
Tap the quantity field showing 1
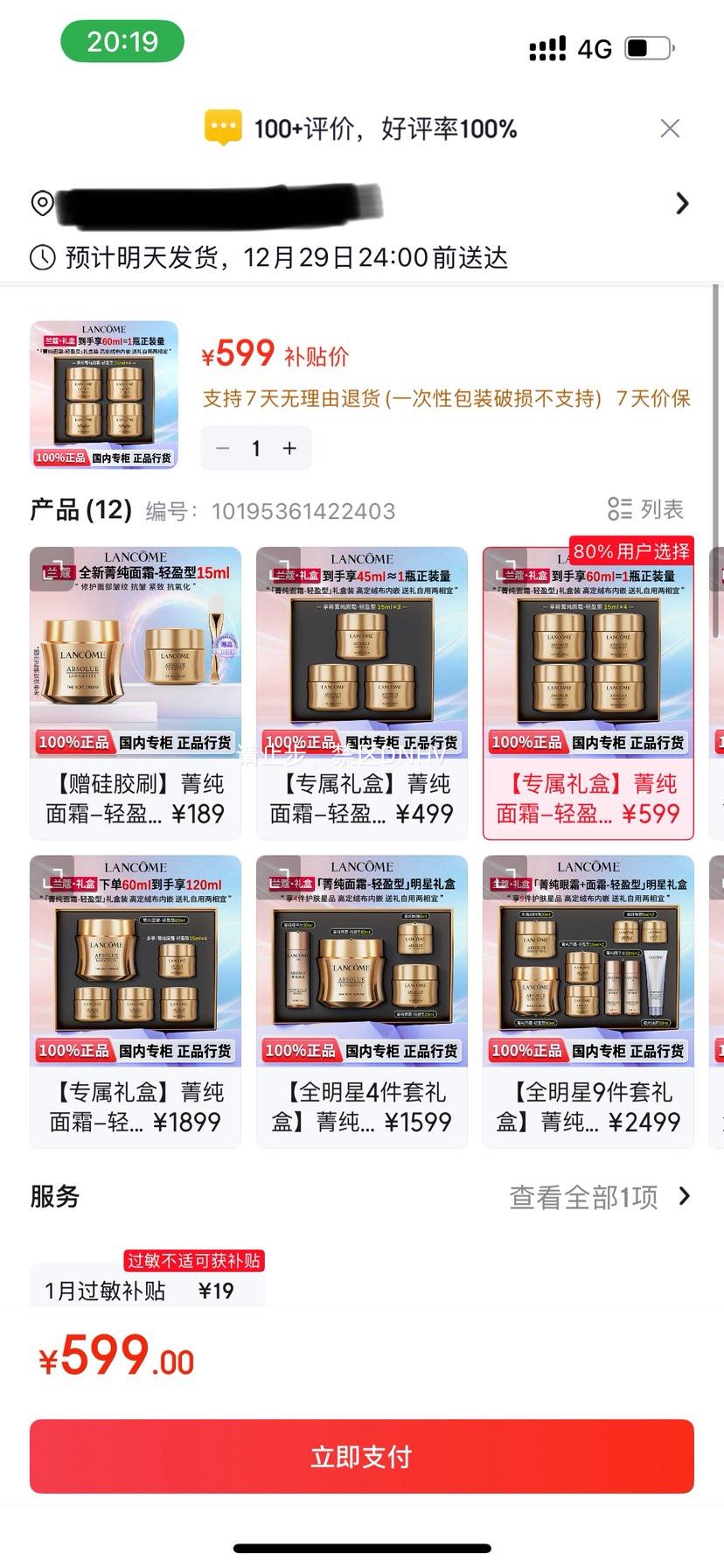tap(255, 448)
